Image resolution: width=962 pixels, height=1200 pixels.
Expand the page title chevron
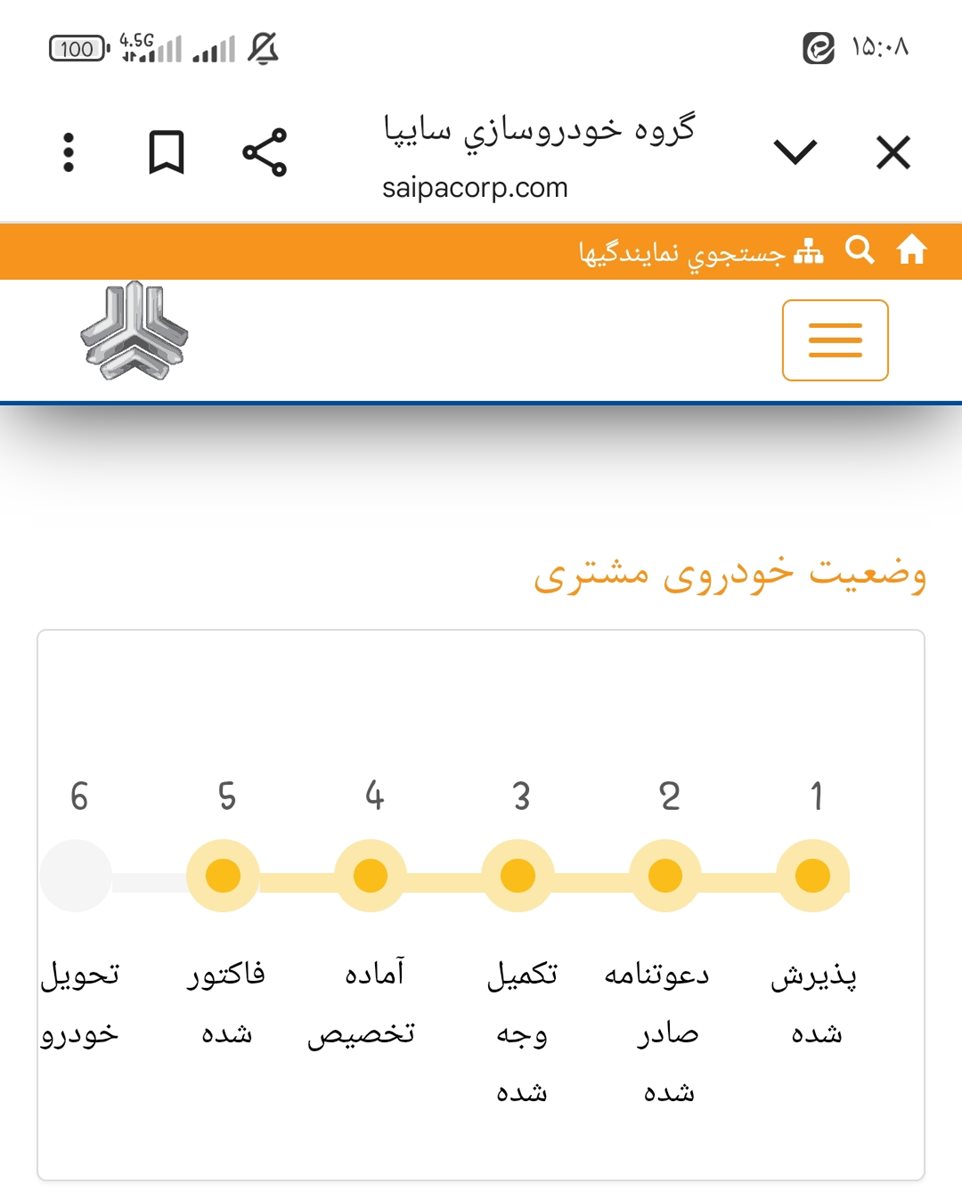point(796,153)
